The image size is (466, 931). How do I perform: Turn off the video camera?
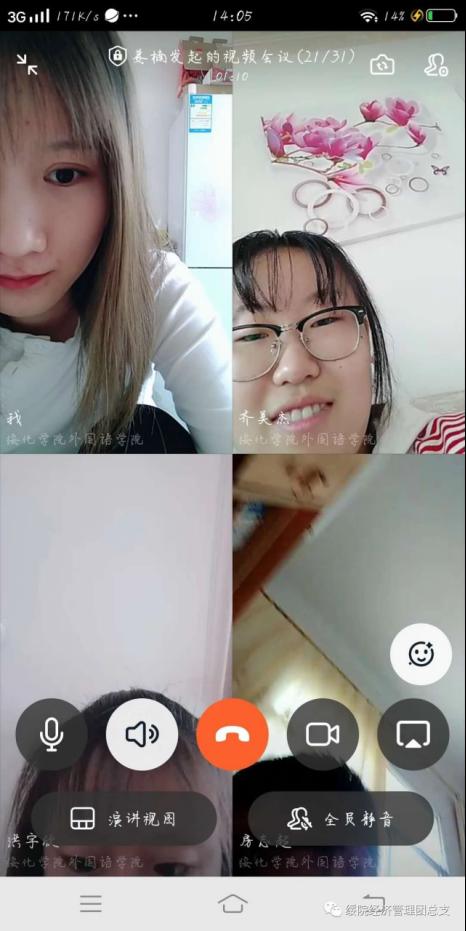click(x=322, y=734)
